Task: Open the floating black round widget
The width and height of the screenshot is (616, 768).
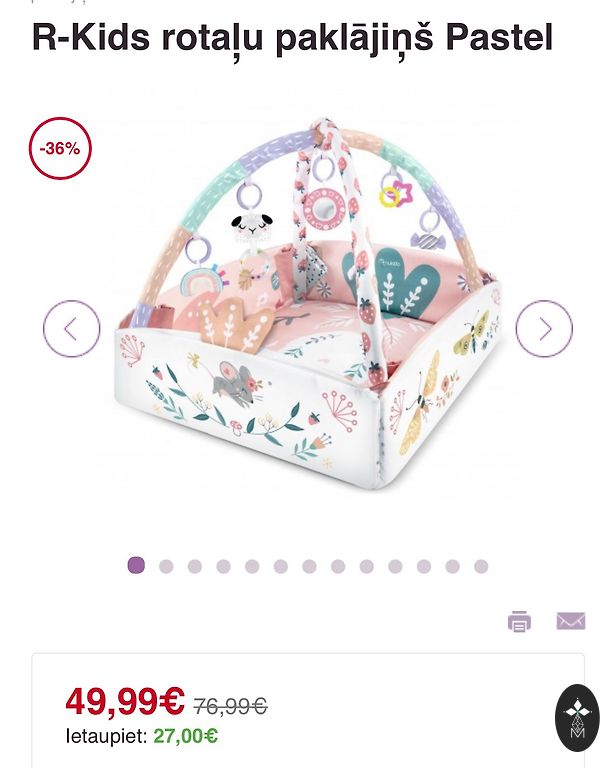Action: tap(577, 717)
